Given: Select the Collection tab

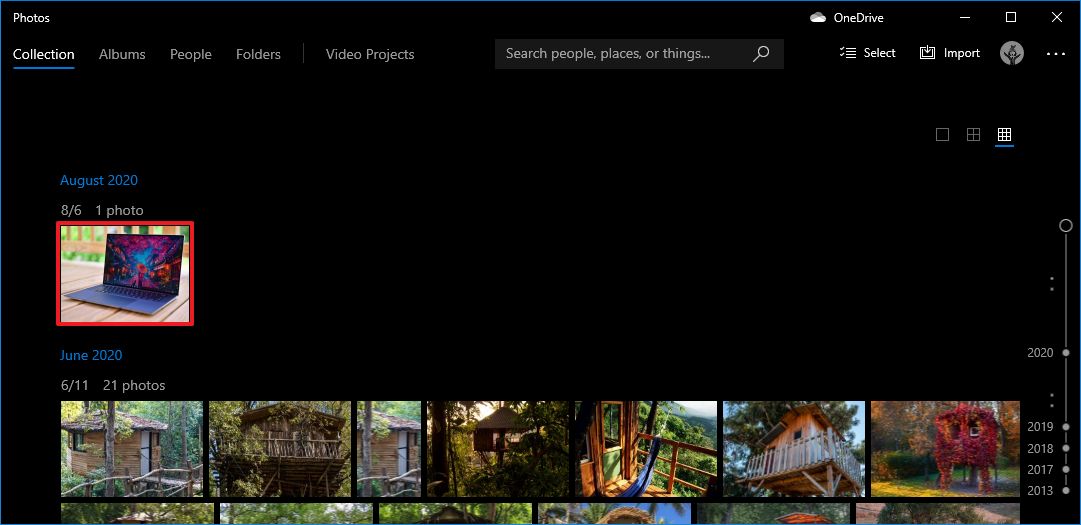Looking at the screenshot, I should click(x=44, y=54).
